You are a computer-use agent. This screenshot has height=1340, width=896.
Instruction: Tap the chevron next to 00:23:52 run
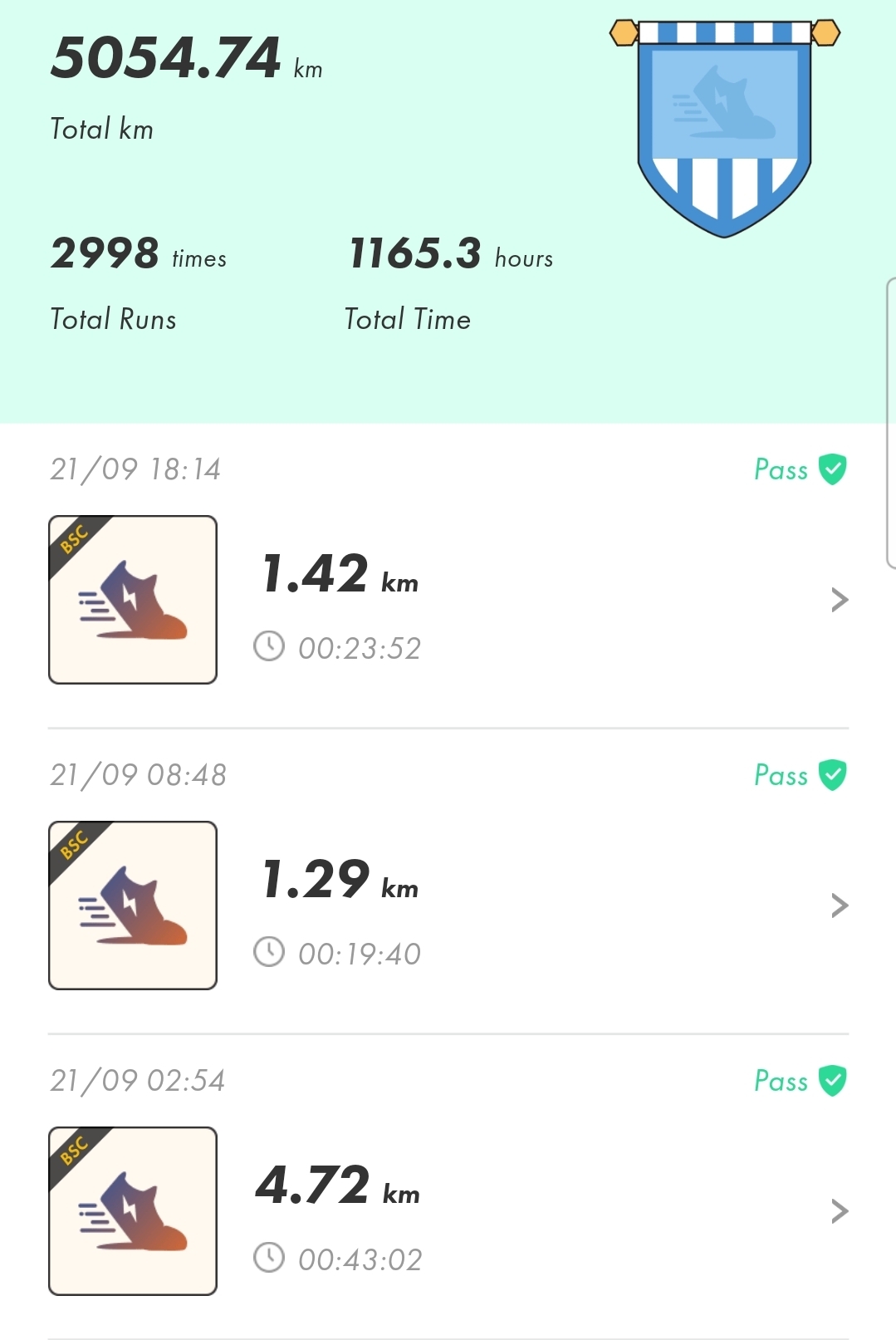coord(840,600)
